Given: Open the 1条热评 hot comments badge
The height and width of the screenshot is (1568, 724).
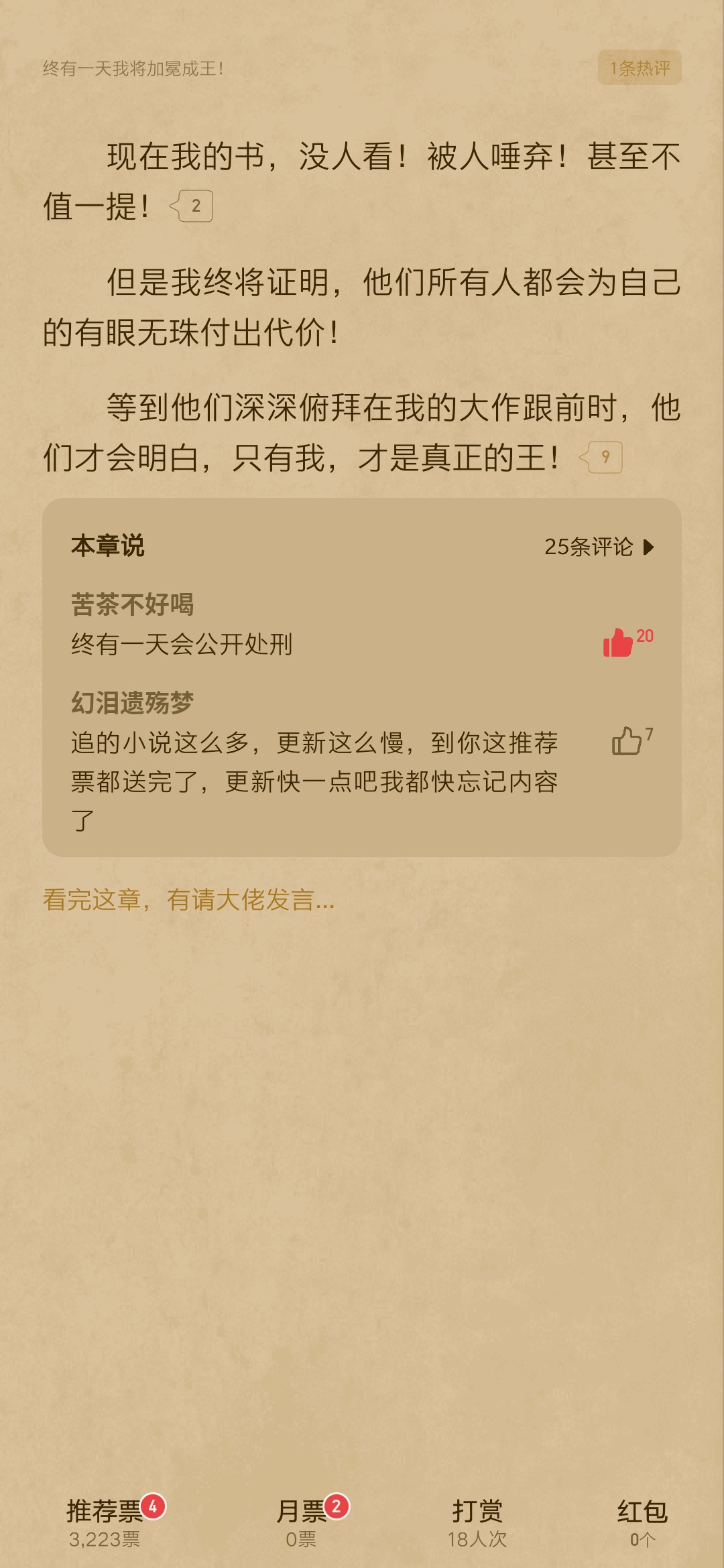Looking at the screenshot, I should [x=640, y=68].
